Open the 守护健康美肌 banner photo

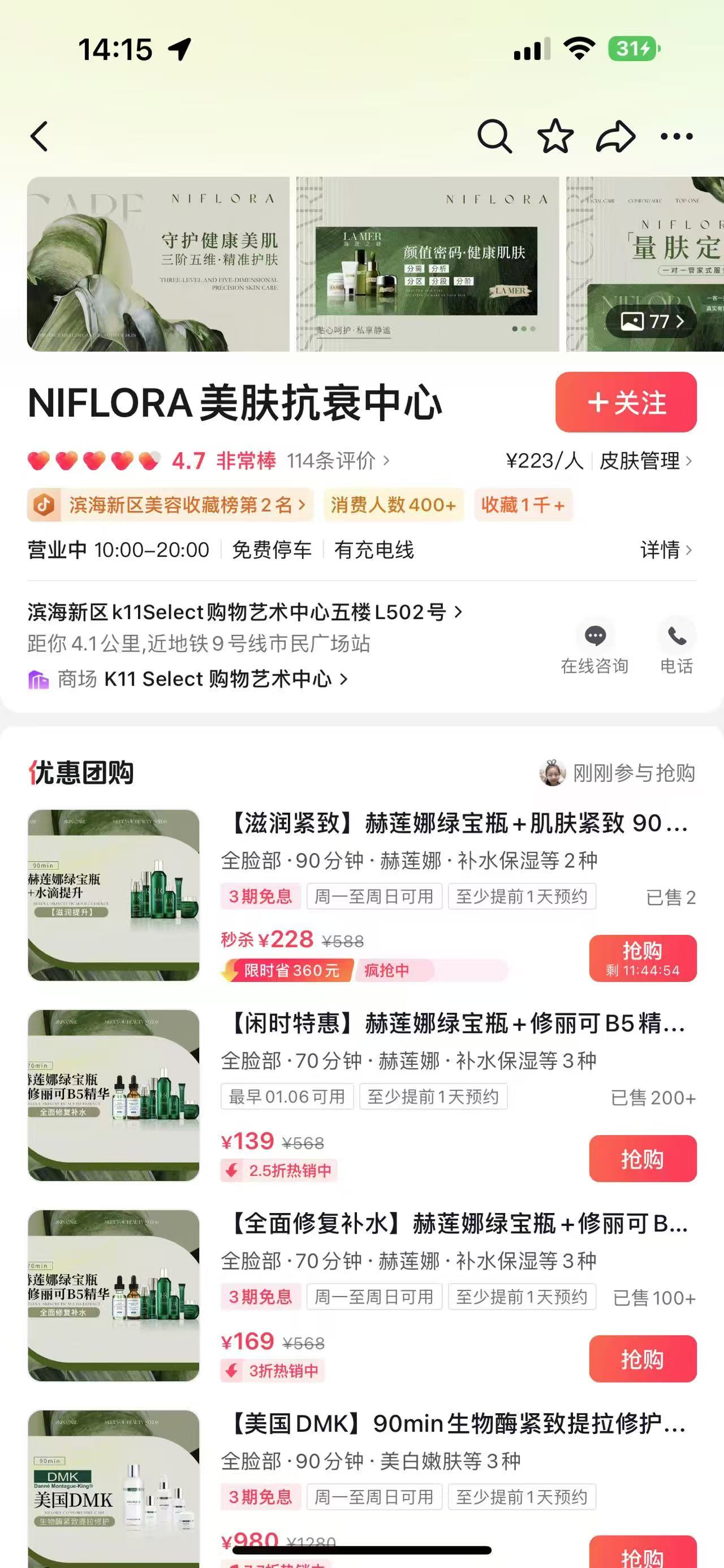158,264
